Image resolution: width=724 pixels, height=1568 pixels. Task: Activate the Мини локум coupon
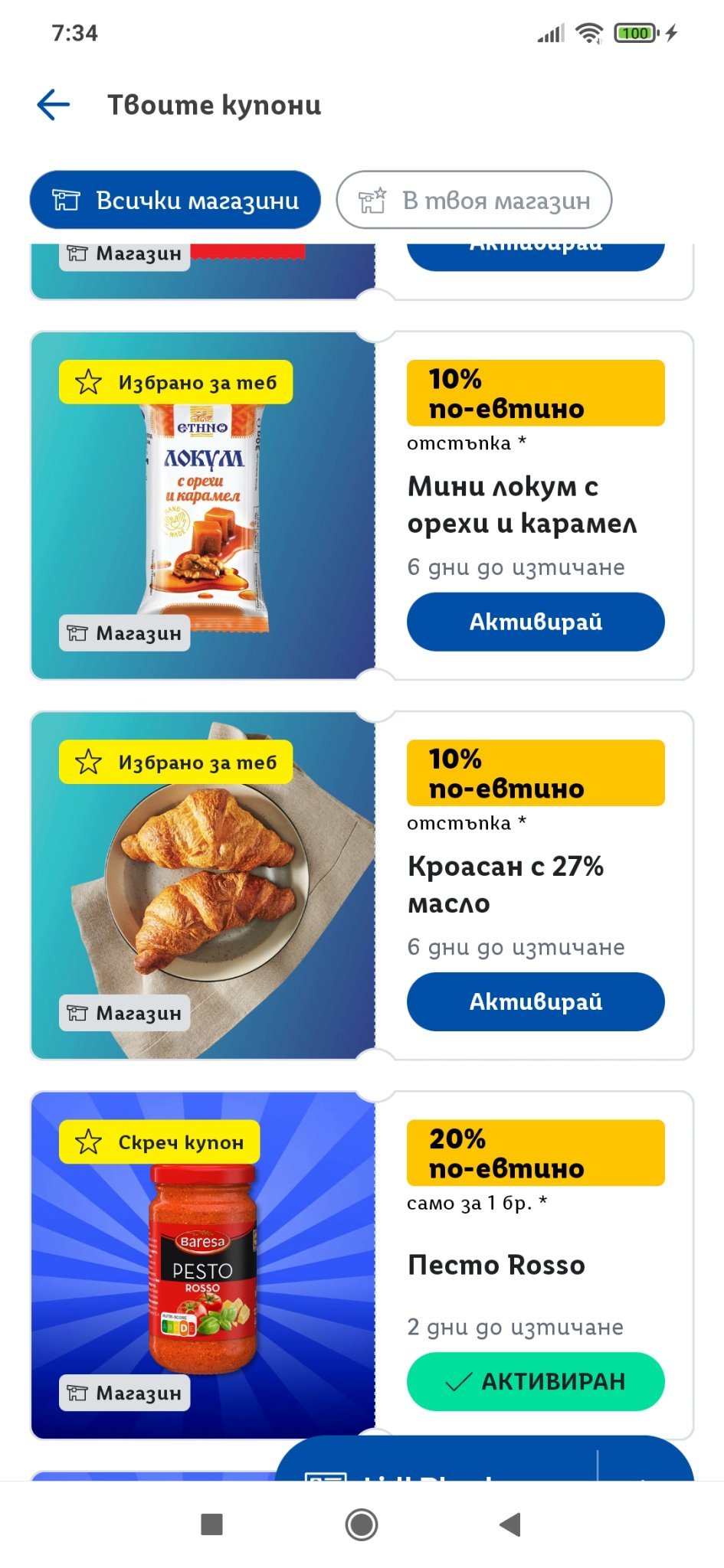[x=535, y=622]
